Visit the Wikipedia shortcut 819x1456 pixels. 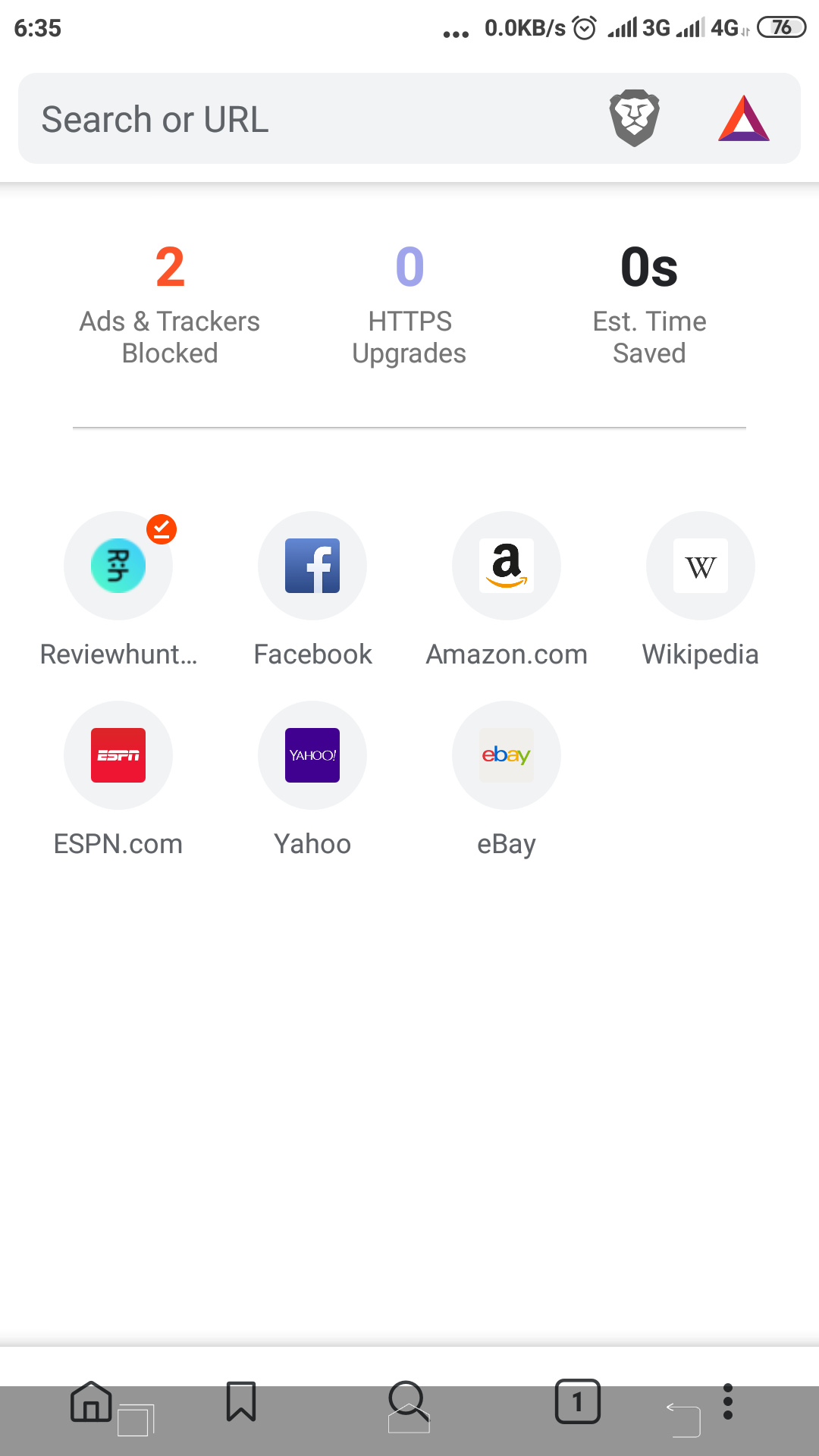[701, 566]
